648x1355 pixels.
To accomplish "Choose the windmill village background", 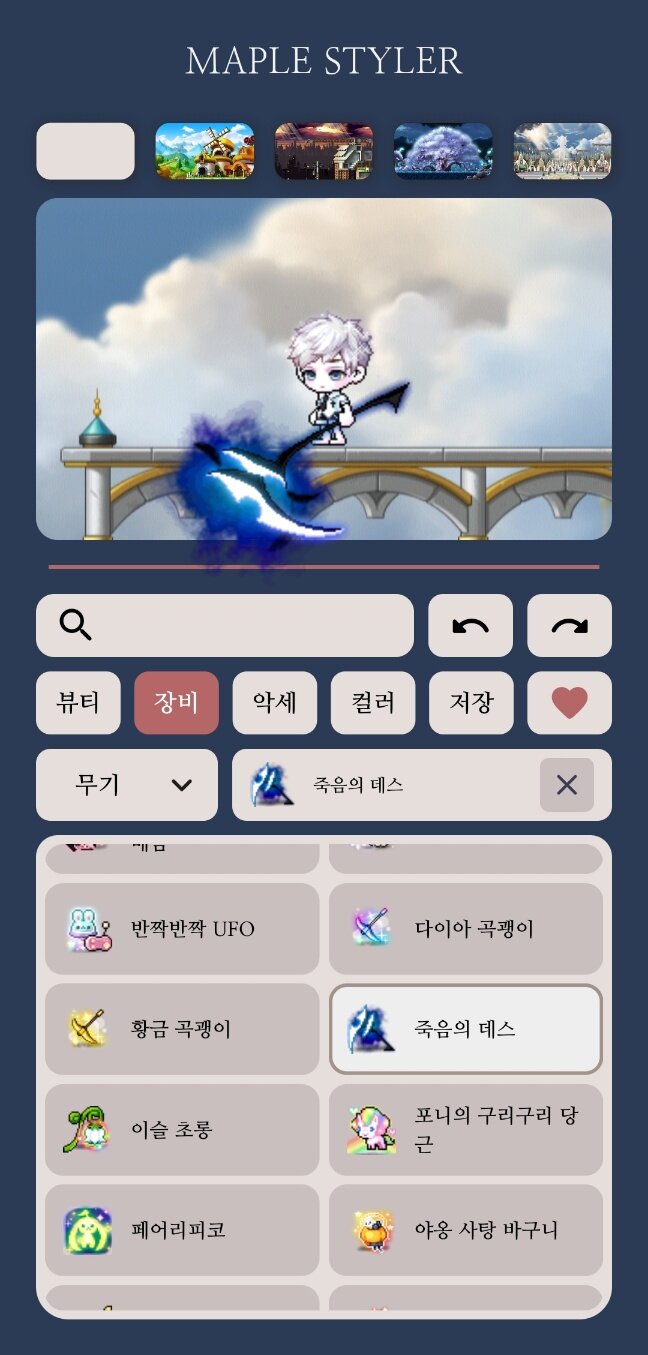I will (x=204, y=151).
